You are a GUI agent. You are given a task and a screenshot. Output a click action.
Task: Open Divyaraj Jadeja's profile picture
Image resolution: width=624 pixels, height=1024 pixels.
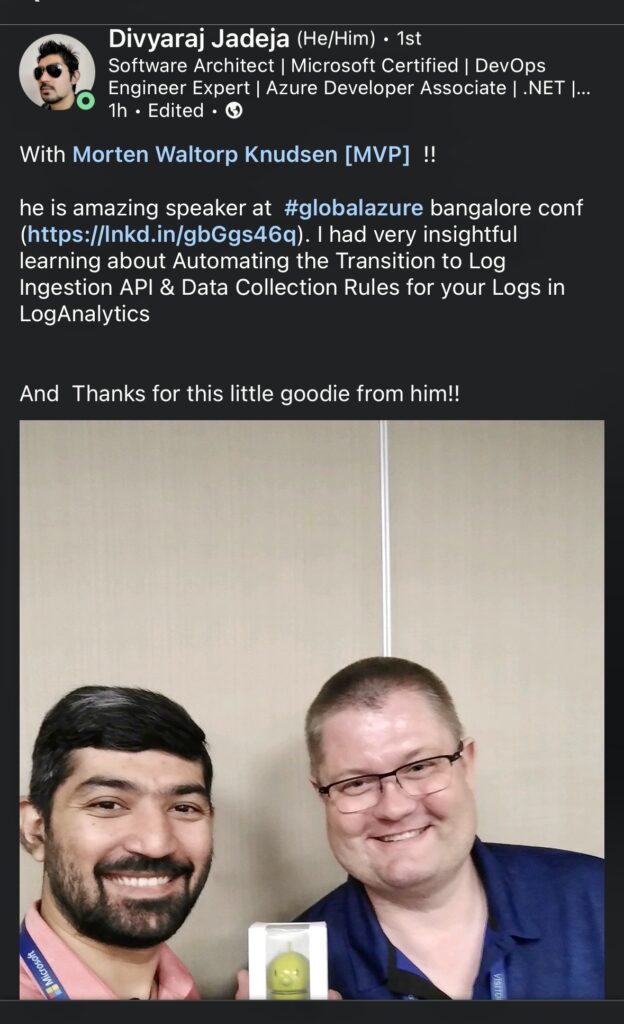coord(57,72)
